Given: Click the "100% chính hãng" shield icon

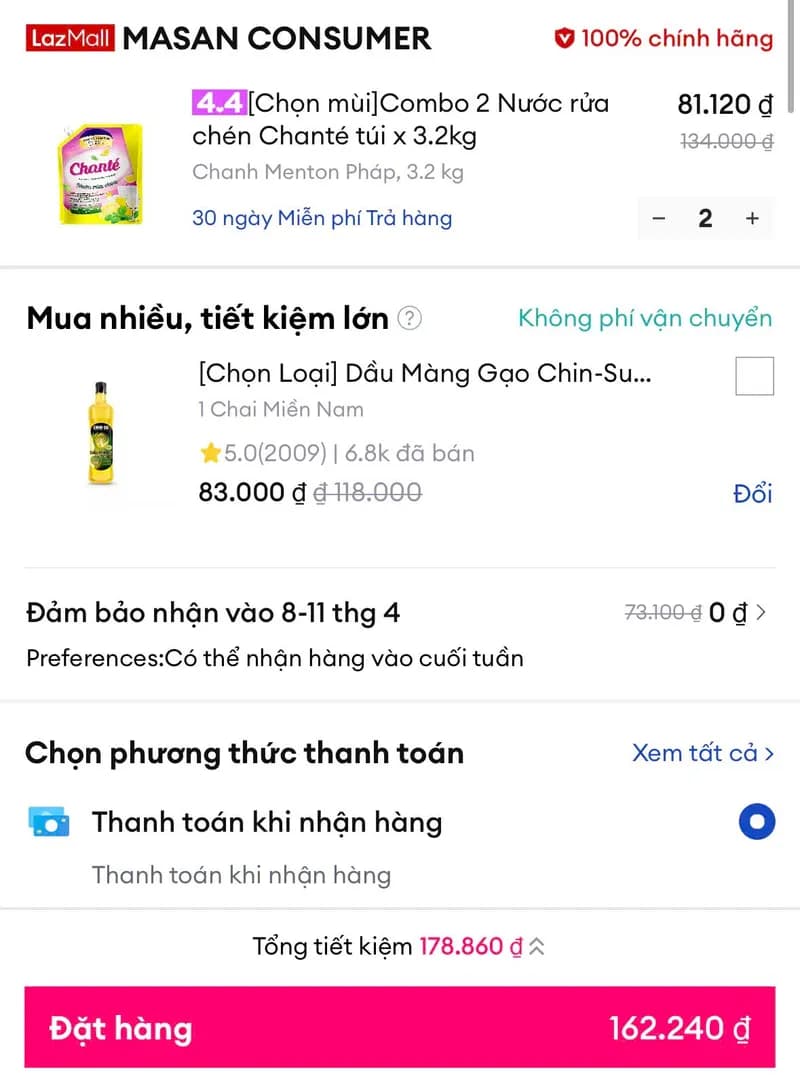Looking at the screenshot, I should [566, 38].
